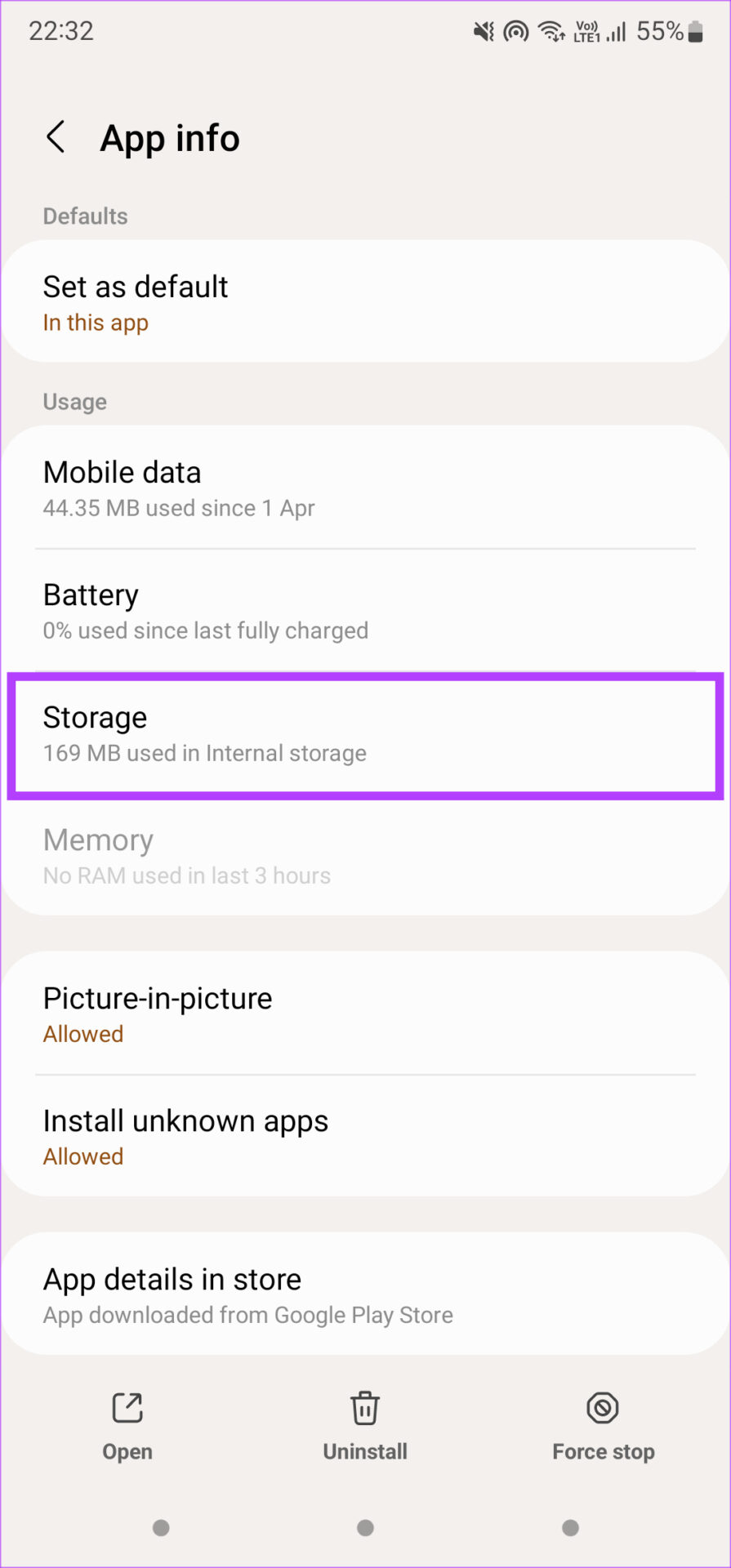731x1568 pixels.
Task: Tap the Open button
Action: click(127, 1426)
